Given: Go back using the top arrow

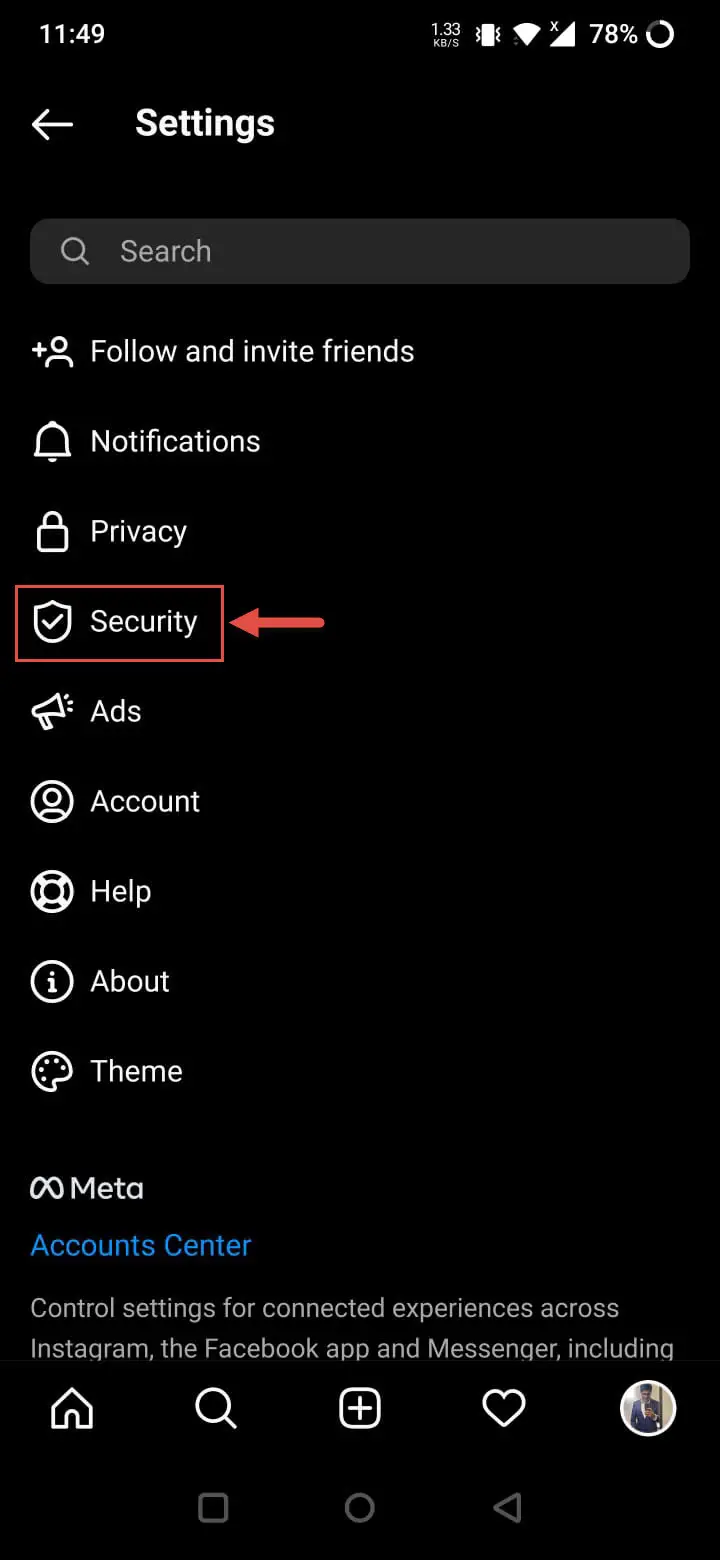Looking at the screenshot, I should point(52,124).
